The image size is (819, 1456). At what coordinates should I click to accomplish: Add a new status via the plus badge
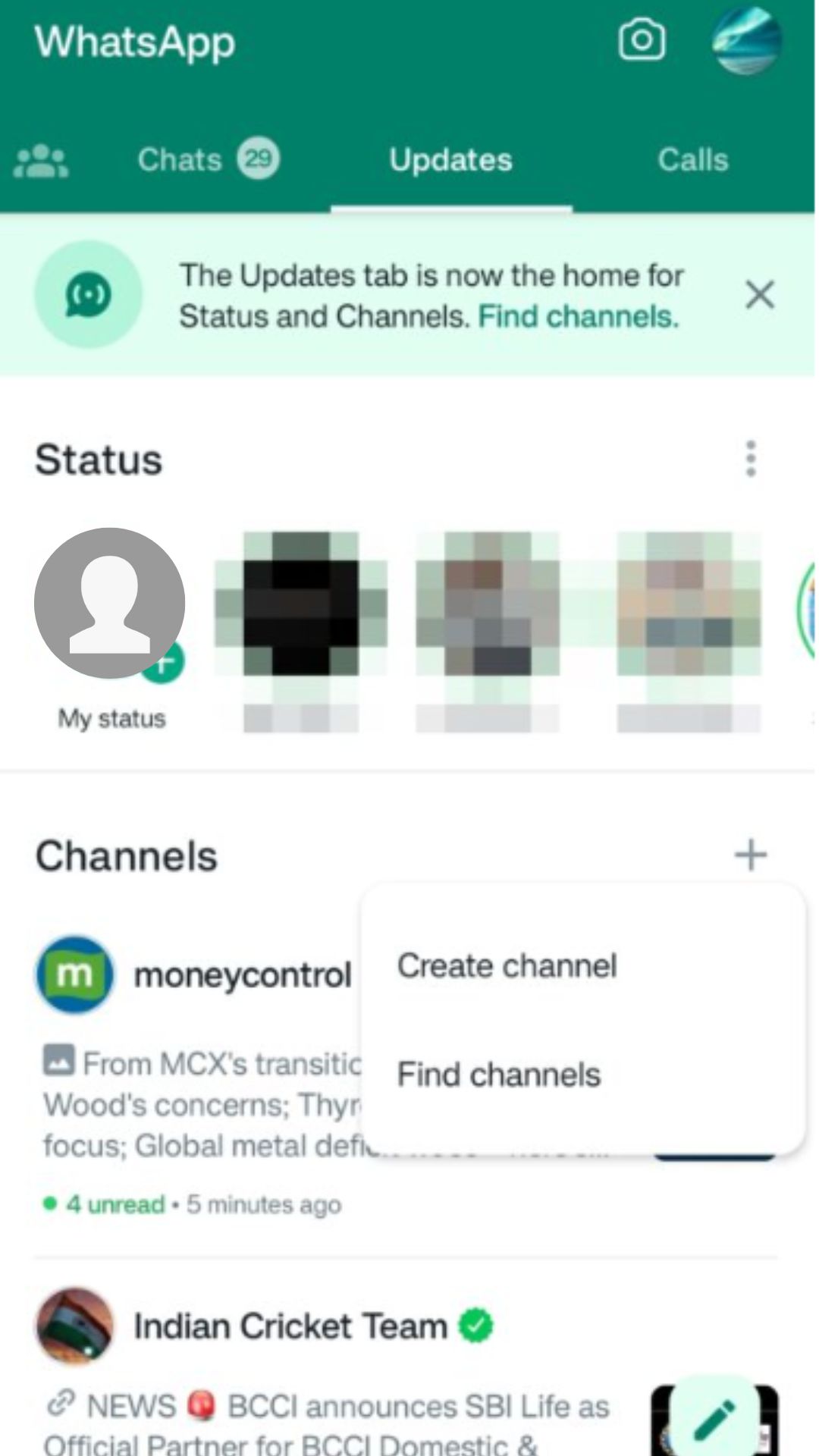click(x=162, y=664)
